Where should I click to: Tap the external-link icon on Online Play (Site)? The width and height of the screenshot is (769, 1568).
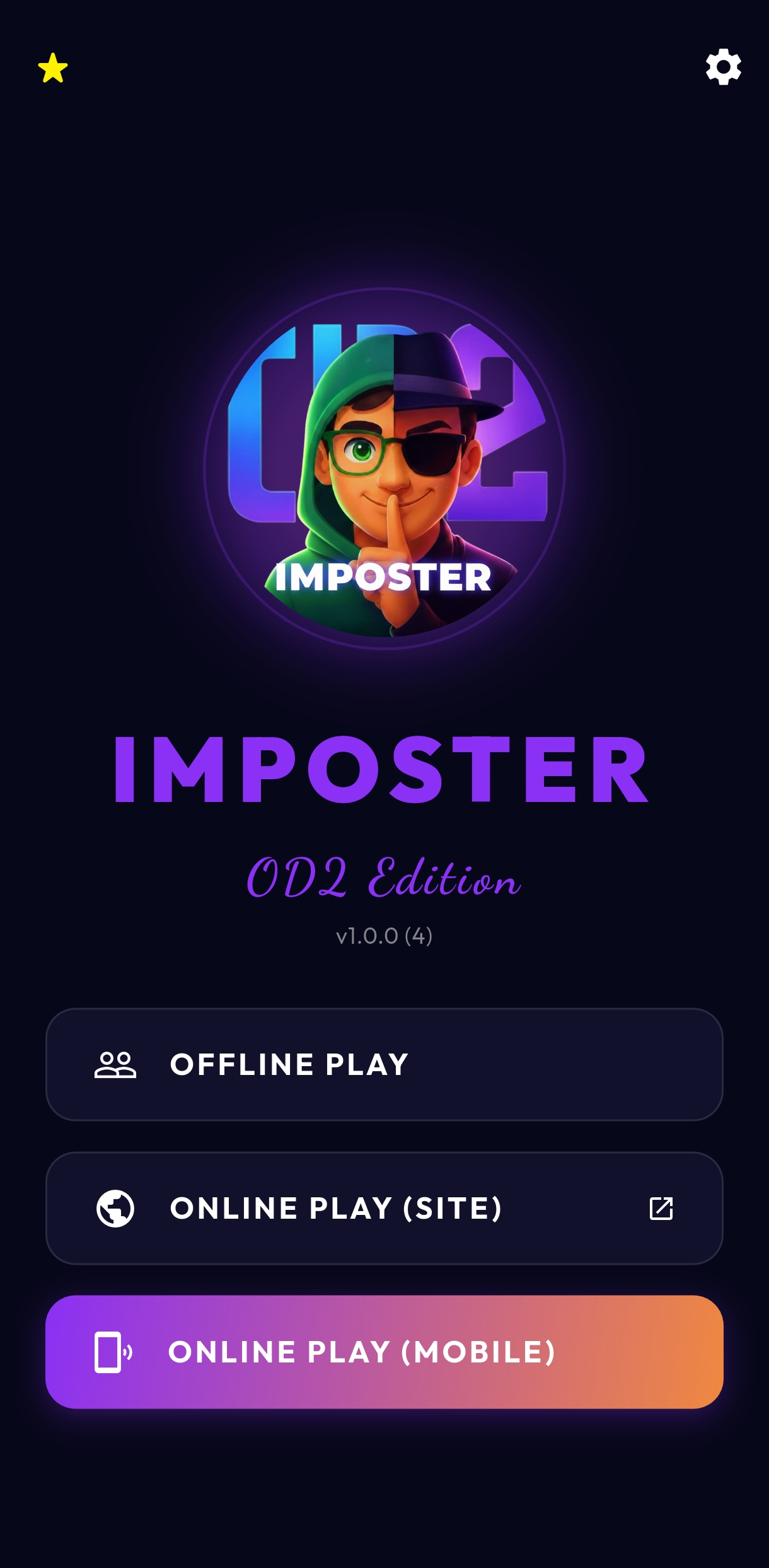click(x=660, y=1208)
